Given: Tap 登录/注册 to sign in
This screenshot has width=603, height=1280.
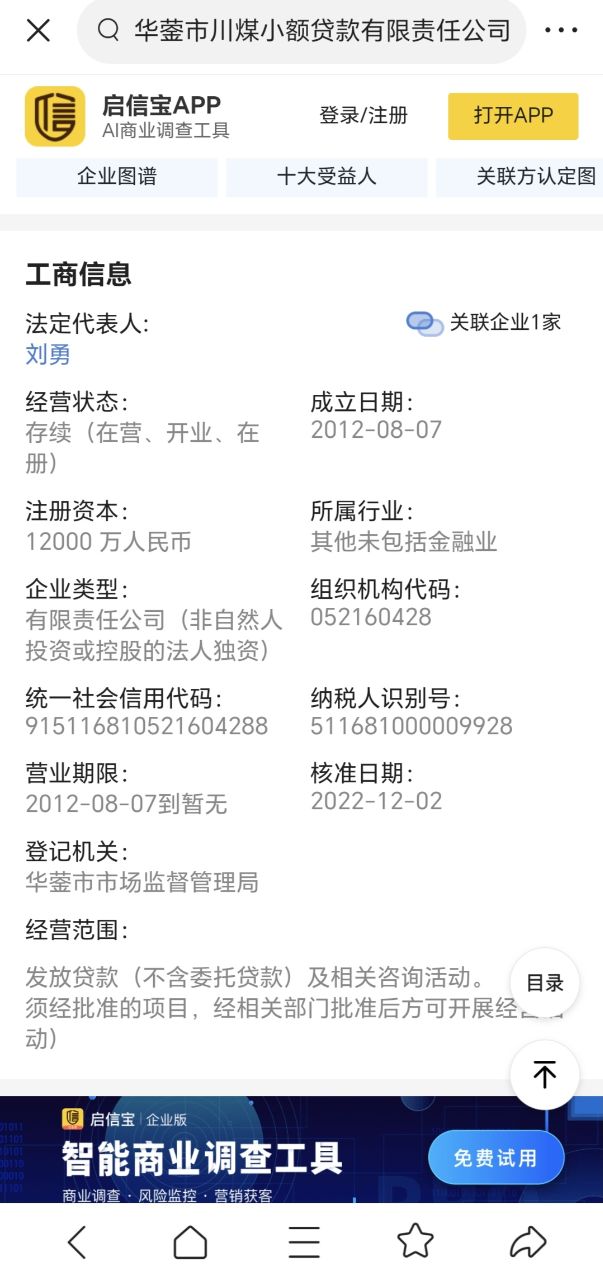Looking at the screenshot, I should click(x=363, y=115).
